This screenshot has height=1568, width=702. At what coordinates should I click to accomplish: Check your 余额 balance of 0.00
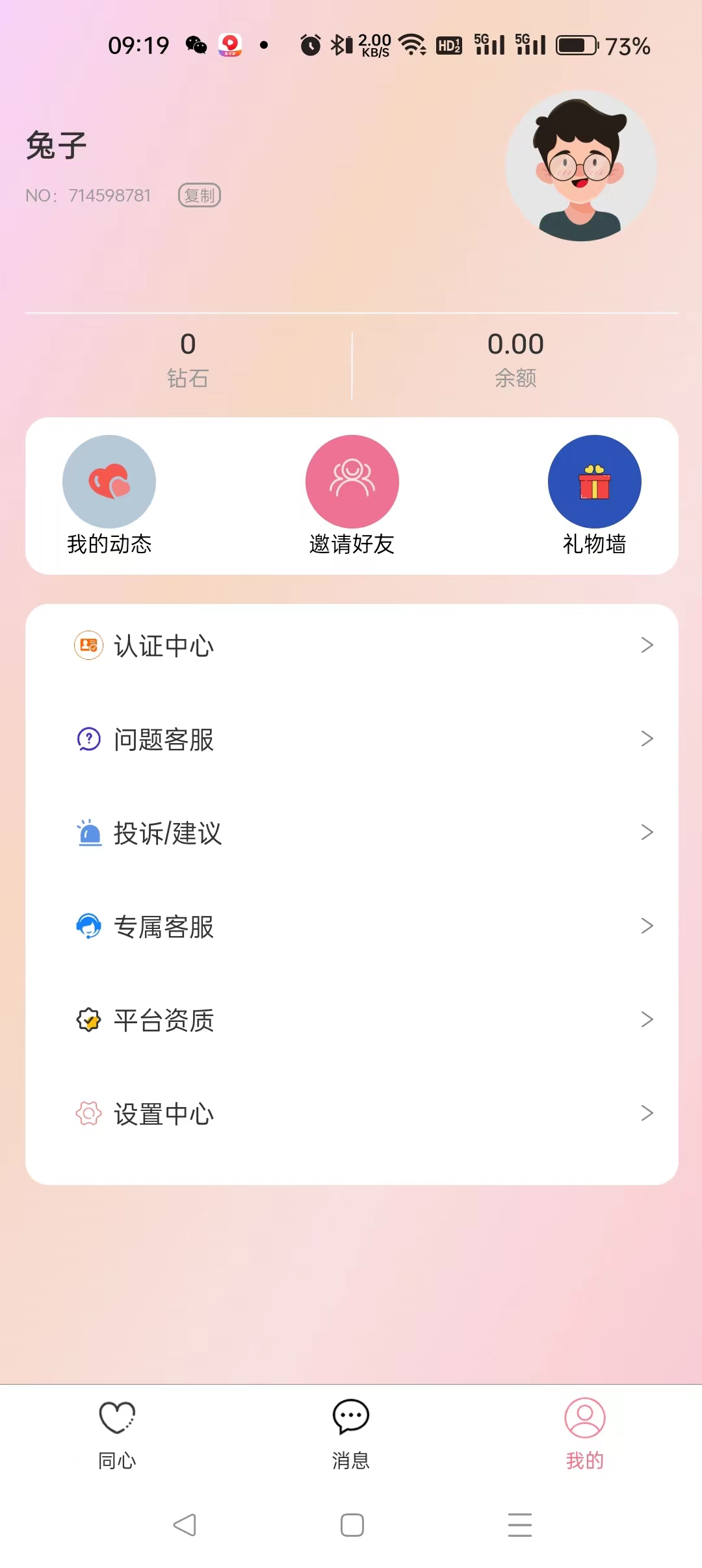[515, 358]
